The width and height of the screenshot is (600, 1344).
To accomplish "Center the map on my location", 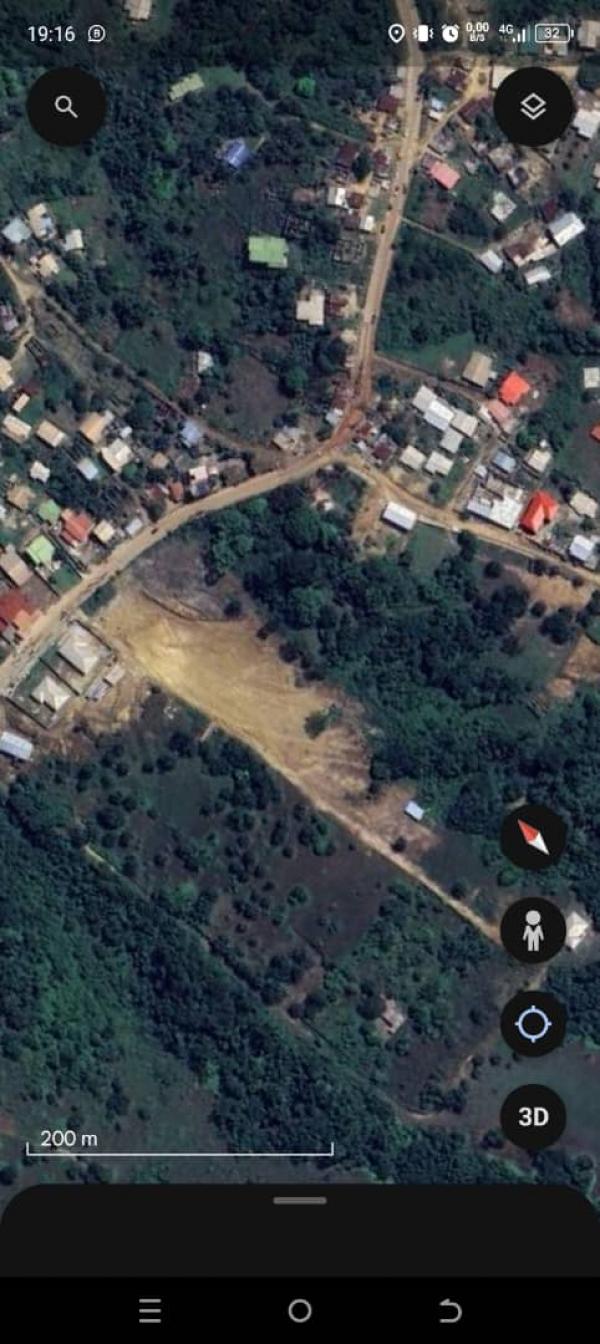I will tap(533, 1023).
